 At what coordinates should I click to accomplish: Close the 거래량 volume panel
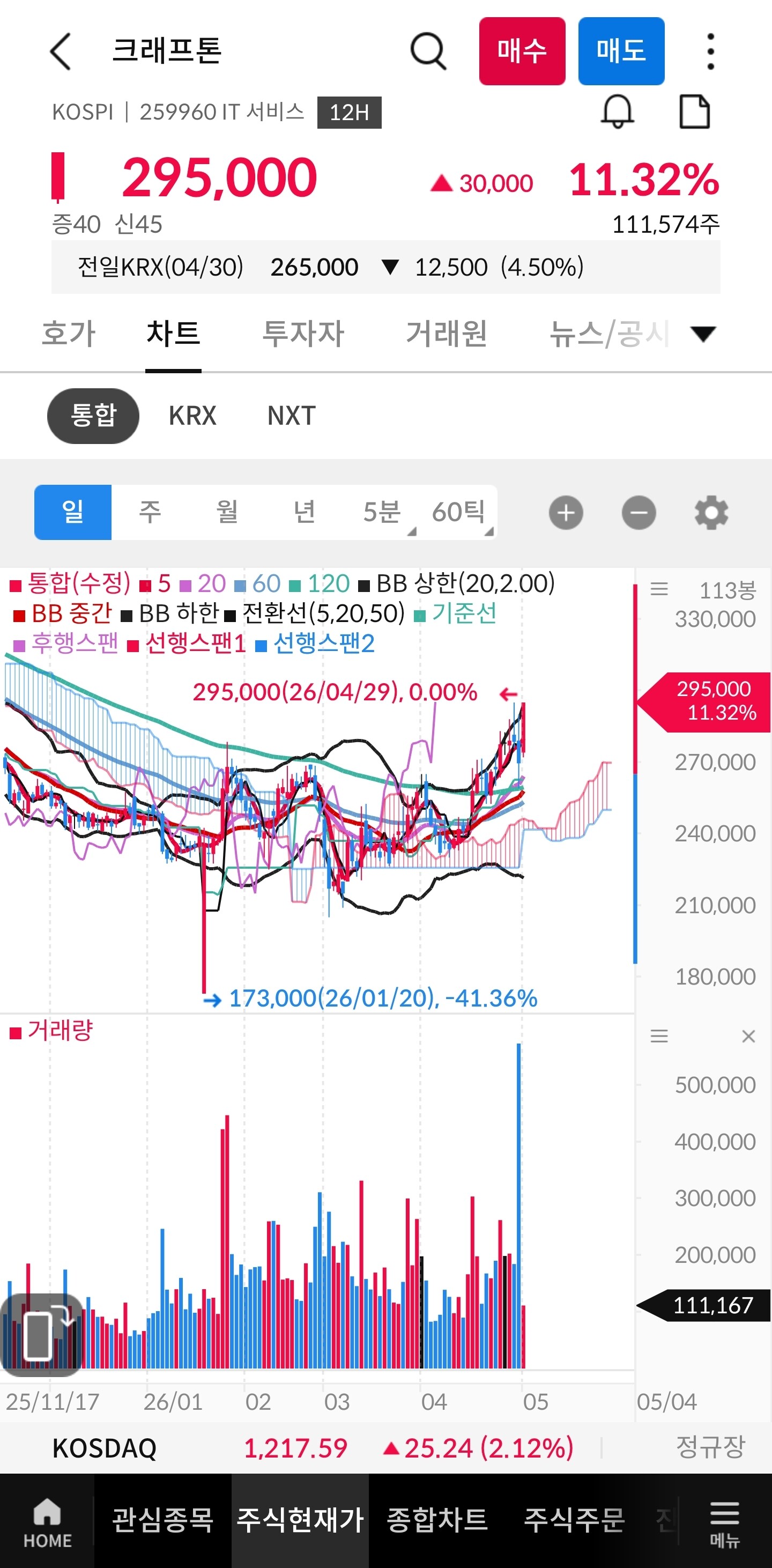[749, 1036]
